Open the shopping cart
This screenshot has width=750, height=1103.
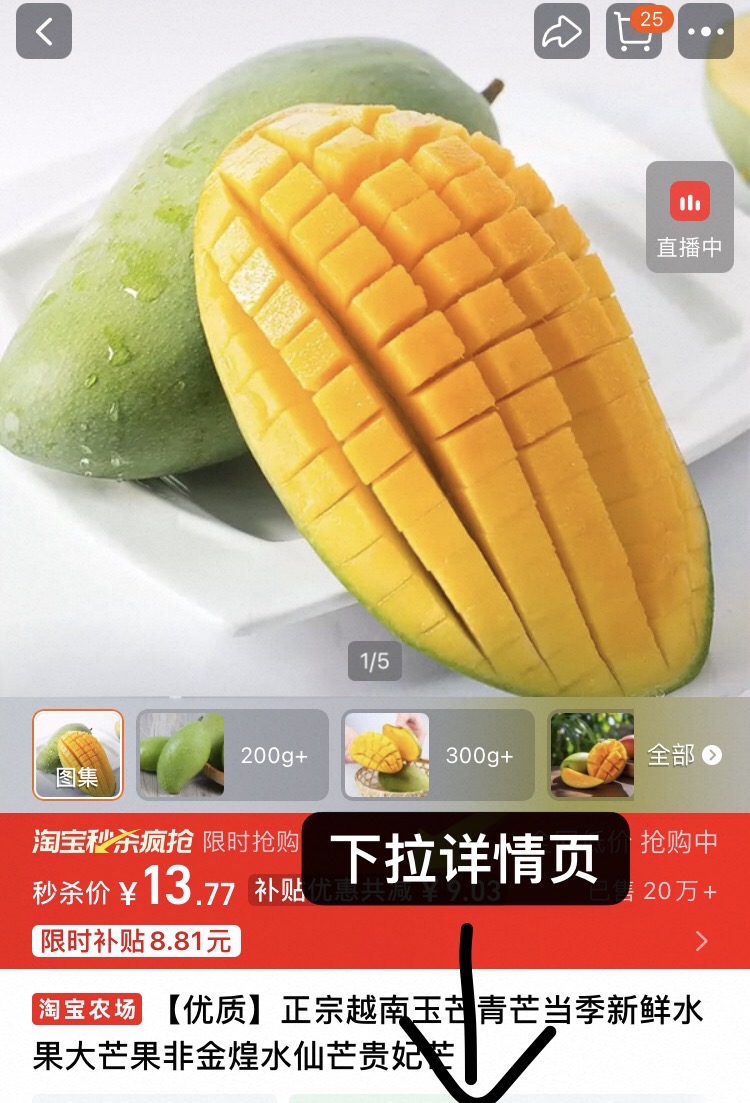[634, 32]
